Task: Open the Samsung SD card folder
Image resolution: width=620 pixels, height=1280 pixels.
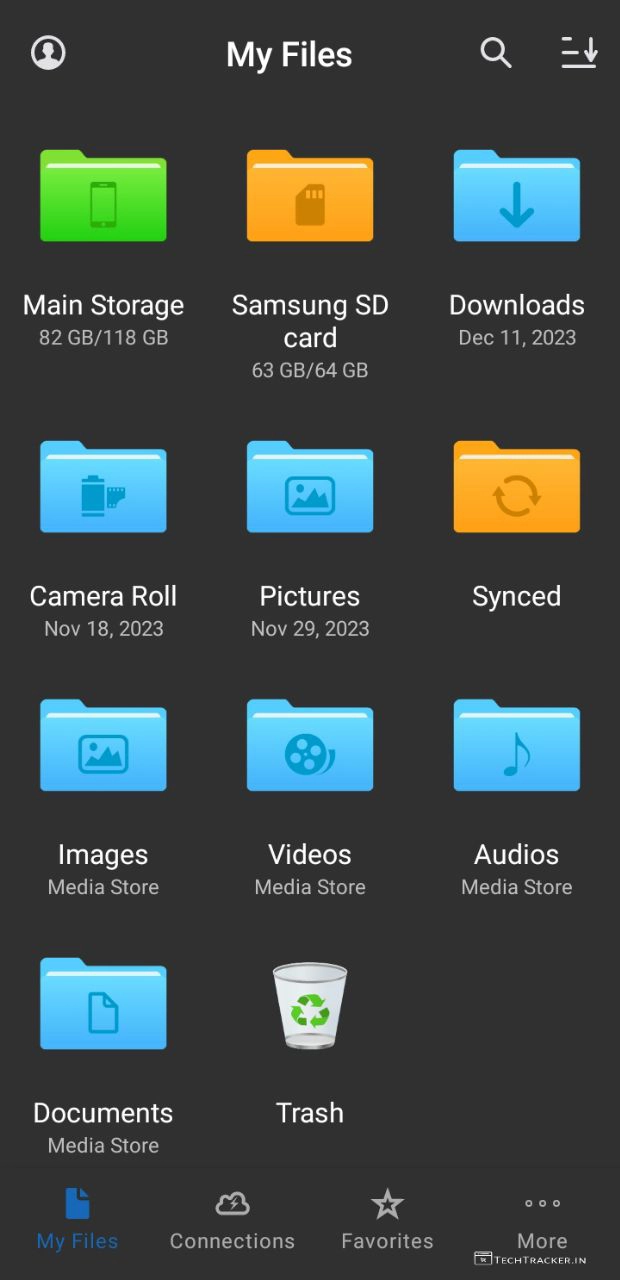Action: coord(310,197)
